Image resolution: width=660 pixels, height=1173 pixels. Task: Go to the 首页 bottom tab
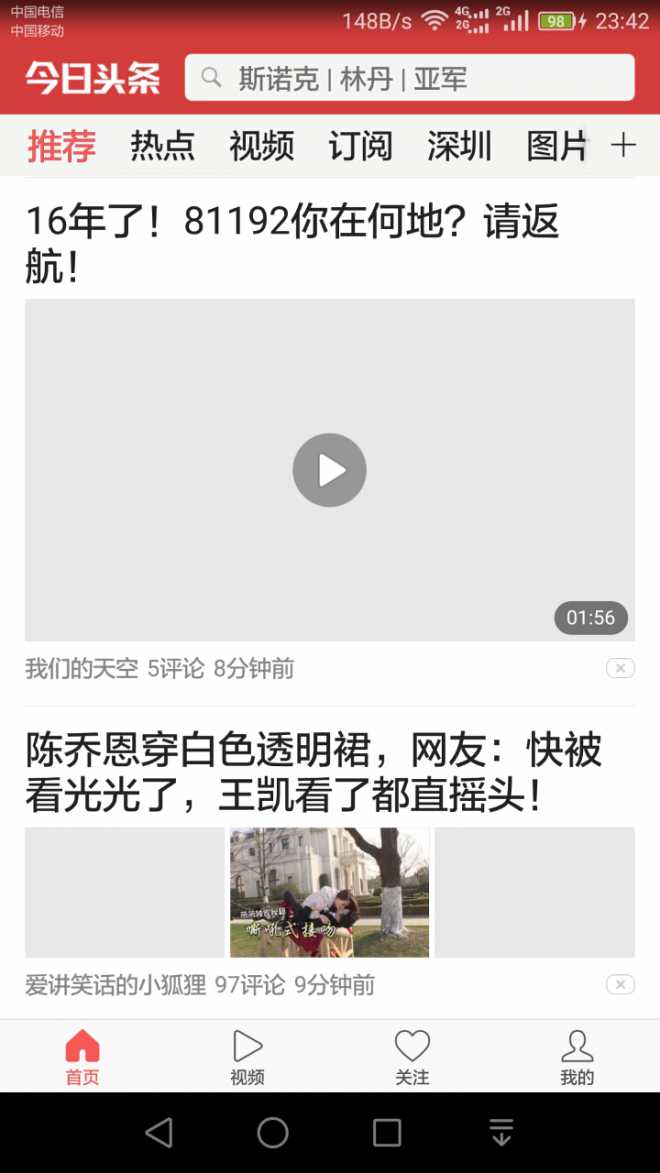82,1057
